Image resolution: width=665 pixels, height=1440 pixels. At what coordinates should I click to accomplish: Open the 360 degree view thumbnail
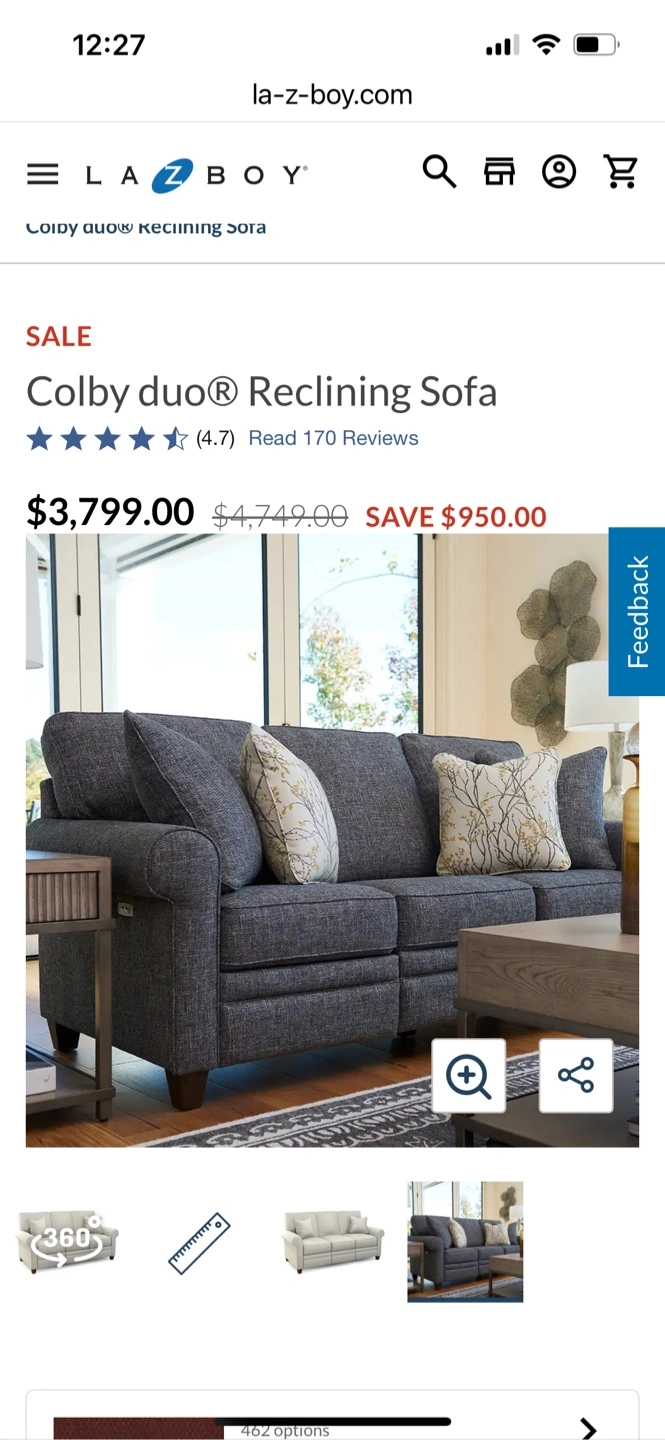67,1241
